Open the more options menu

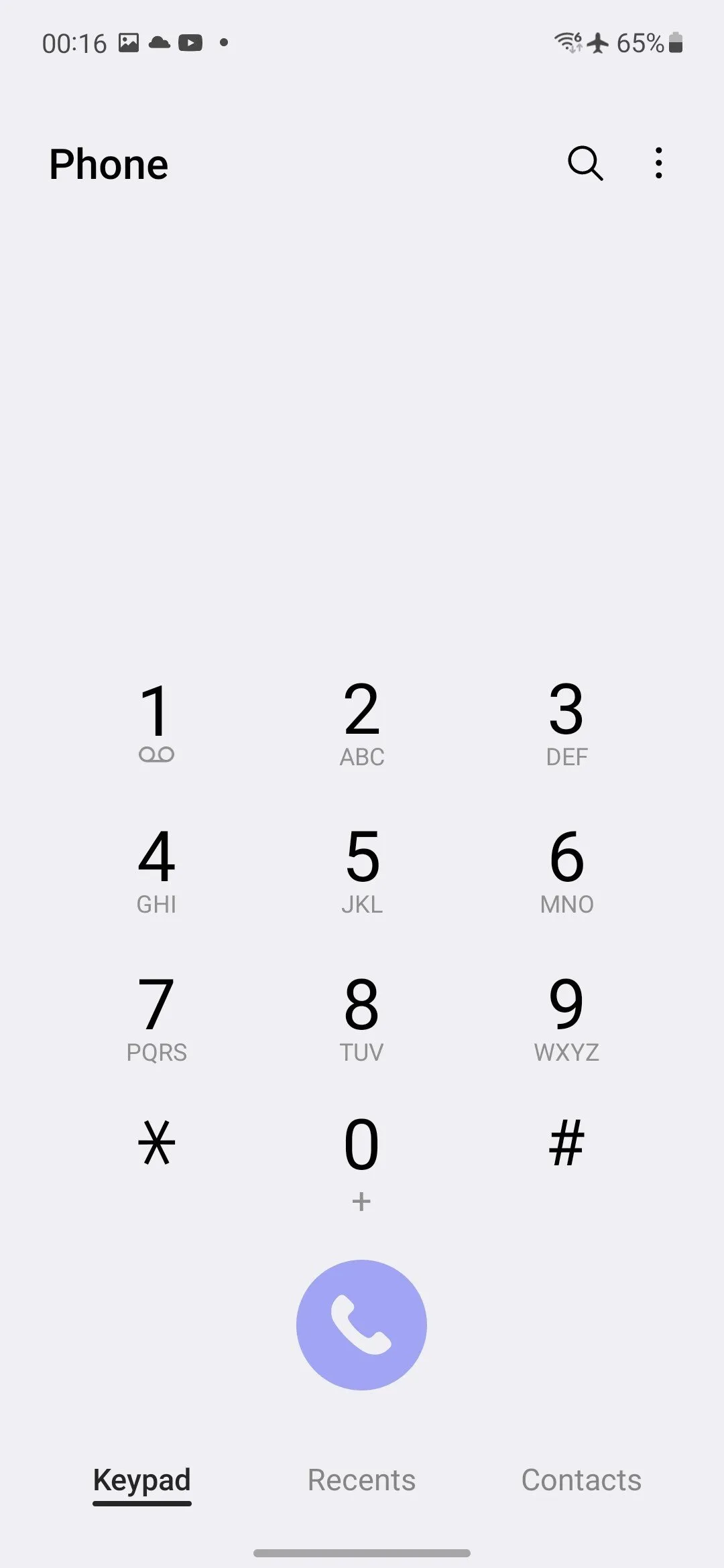pyautogui.click(x=659, y=164)
